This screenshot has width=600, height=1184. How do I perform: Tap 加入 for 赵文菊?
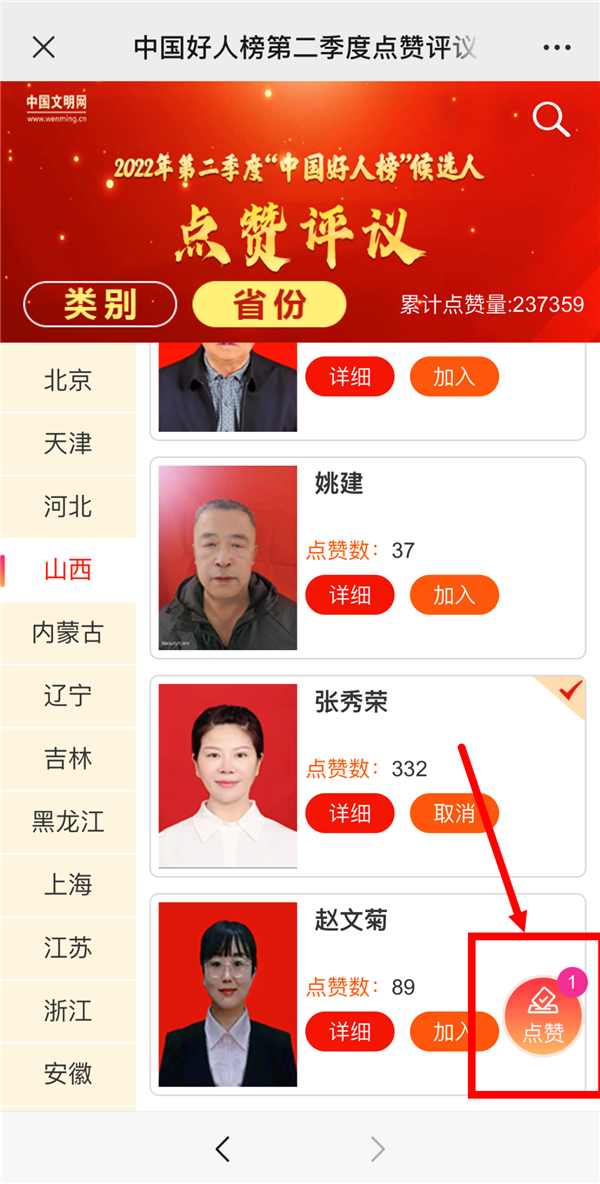click(x=450, y=1032)
